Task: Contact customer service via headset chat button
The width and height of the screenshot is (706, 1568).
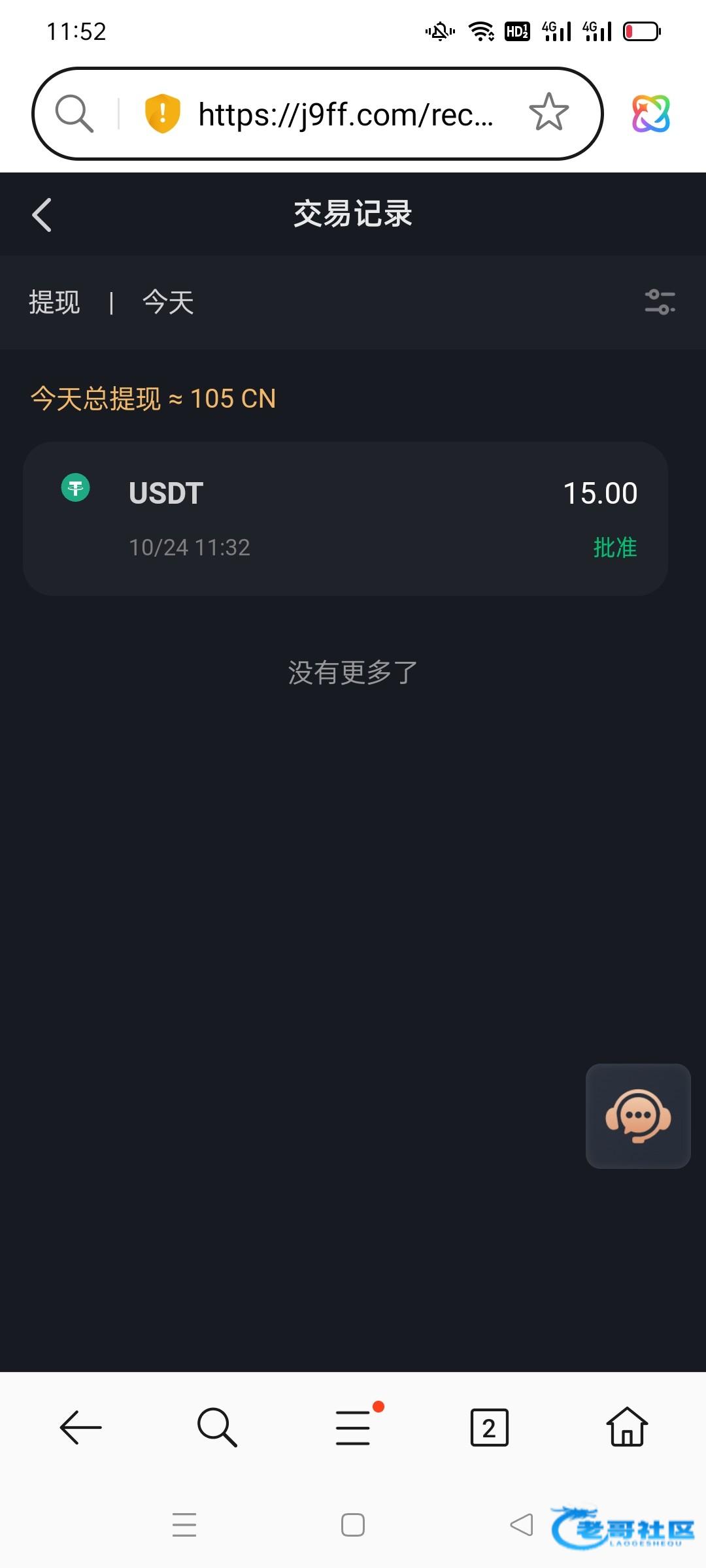Action: point(638,1116)
